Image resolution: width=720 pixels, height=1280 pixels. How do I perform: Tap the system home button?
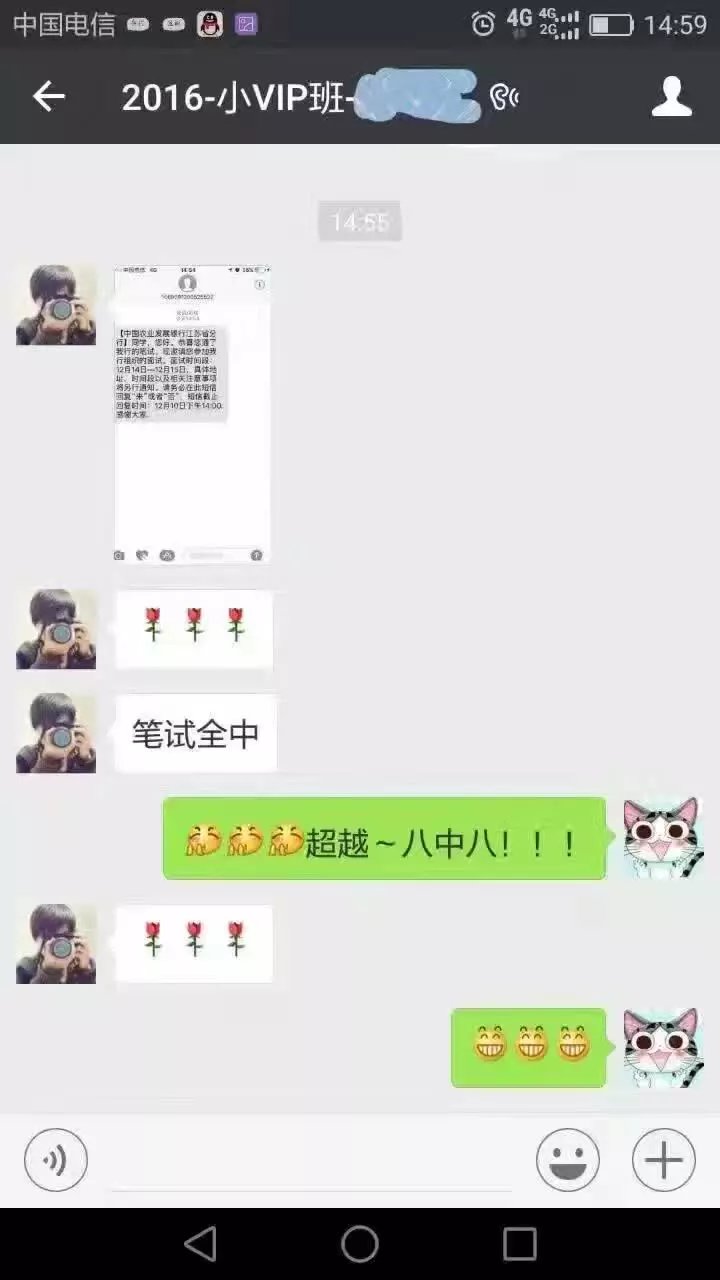pos(360,1244)
